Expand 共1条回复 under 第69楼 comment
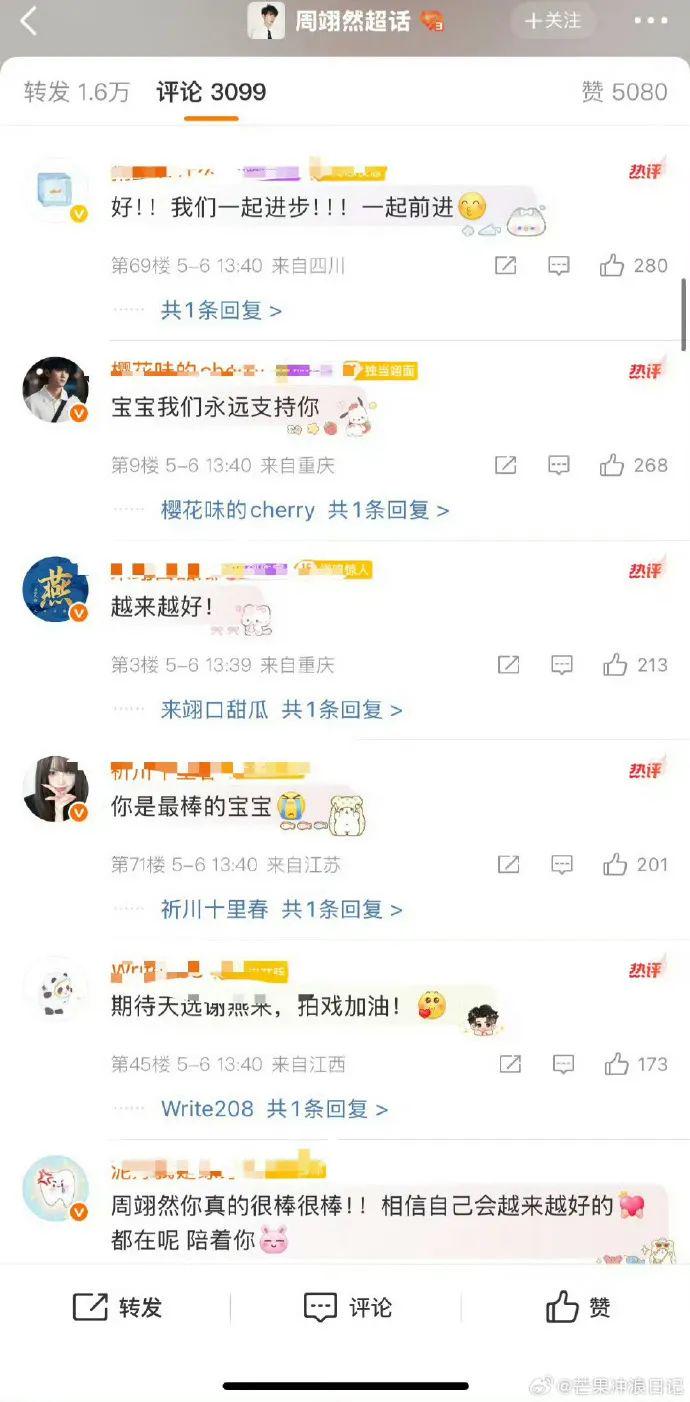This screenshot has height=1402, width=690. click(221, 311)
